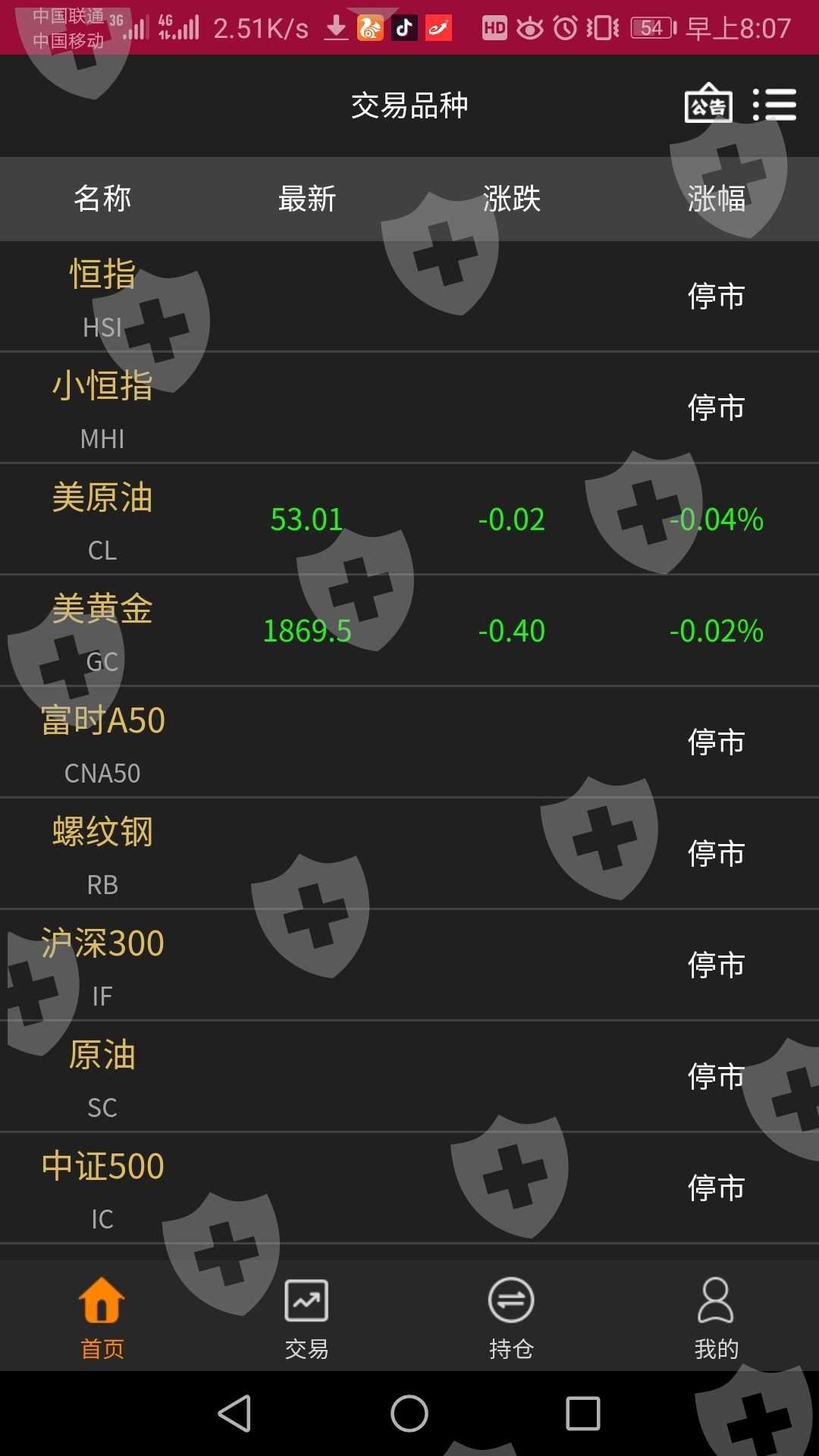Open the 公告 announcements icon
Screen dimensions: 819x1456
click(708, 104)
